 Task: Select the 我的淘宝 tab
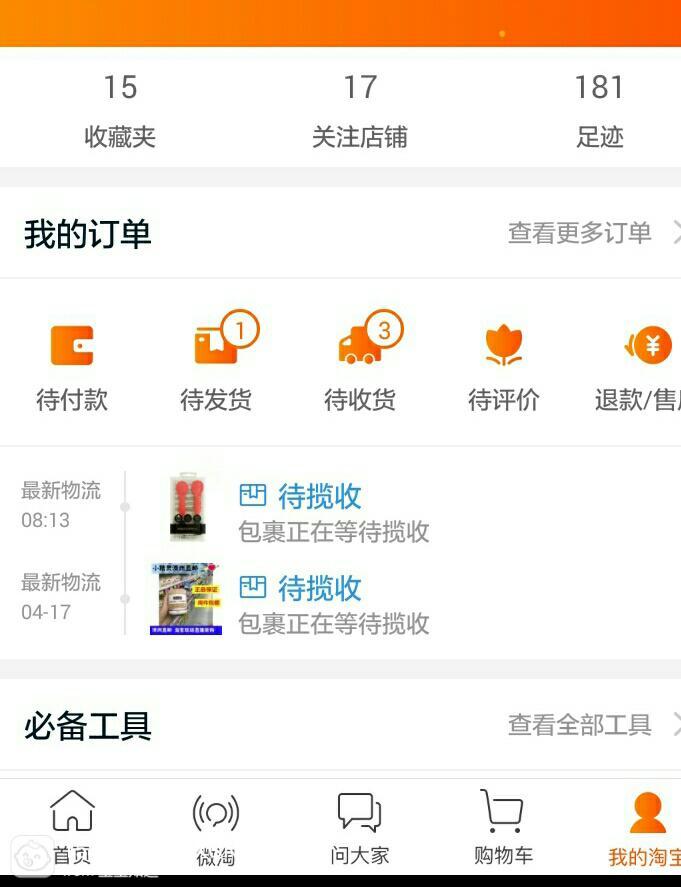coord(645,828)
